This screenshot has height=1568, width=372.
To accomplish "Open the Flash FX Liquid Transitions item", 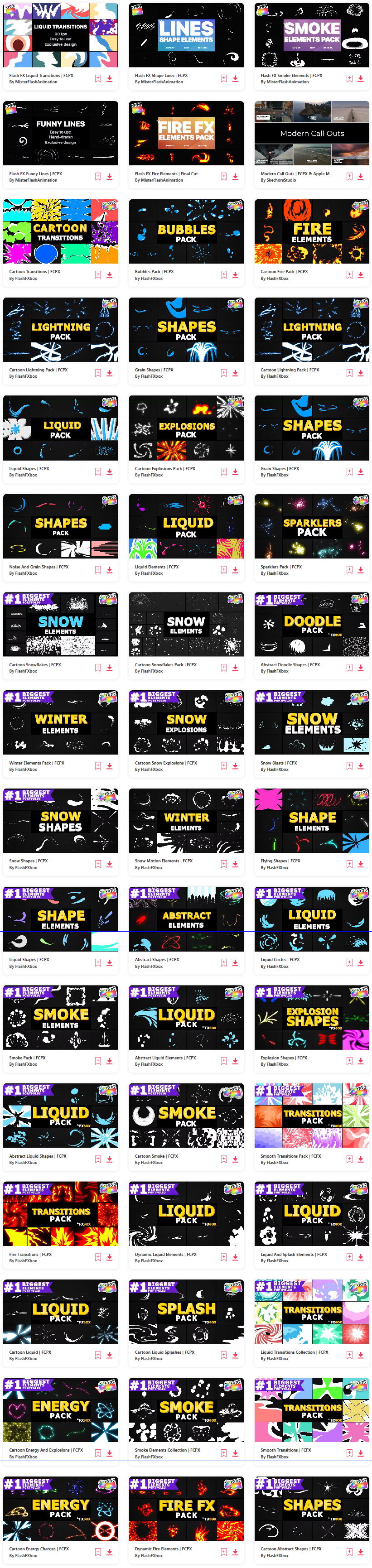I will (x=60, y=35).
